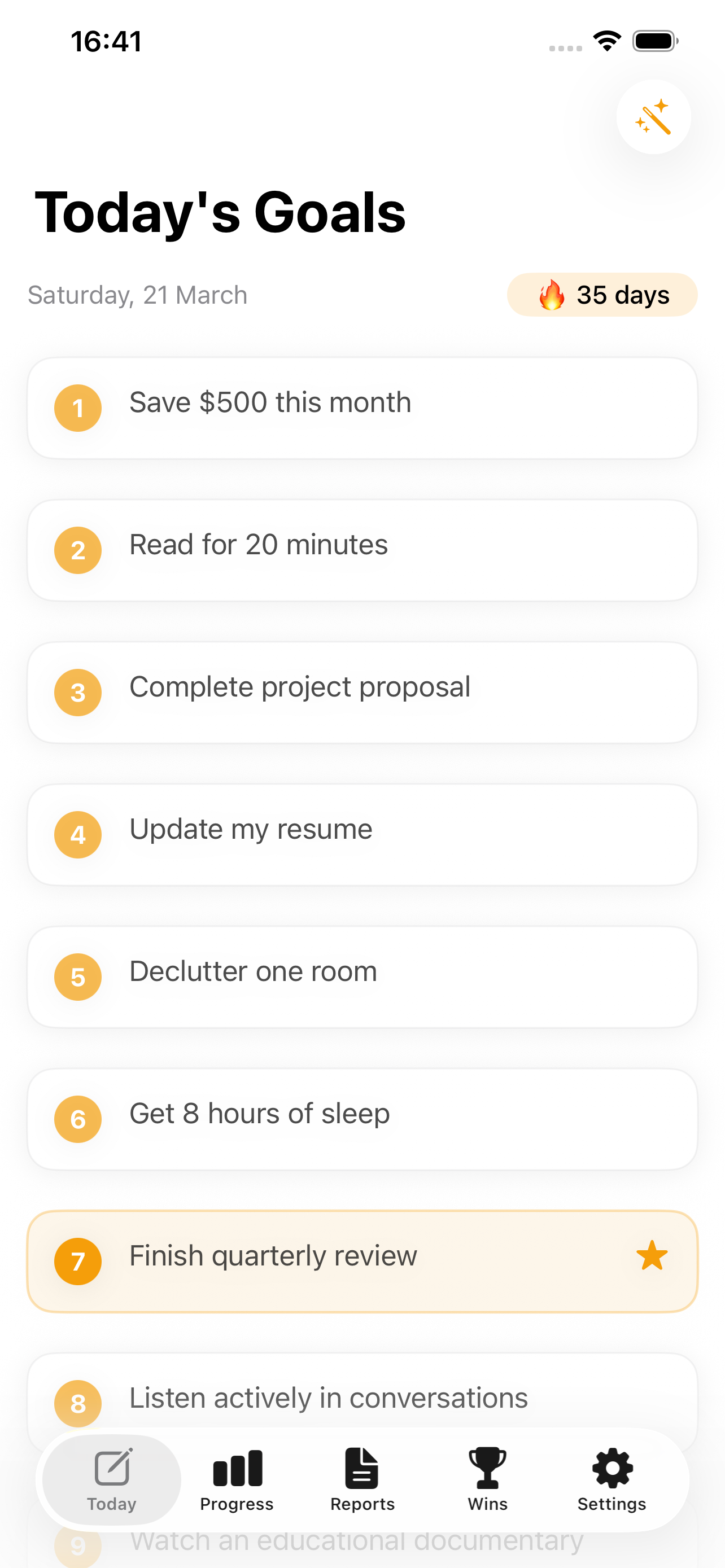This screenshot has width=725, height=1568.
Task: Select the 'Save $500 this month' goal
Action: coord(362,408)
